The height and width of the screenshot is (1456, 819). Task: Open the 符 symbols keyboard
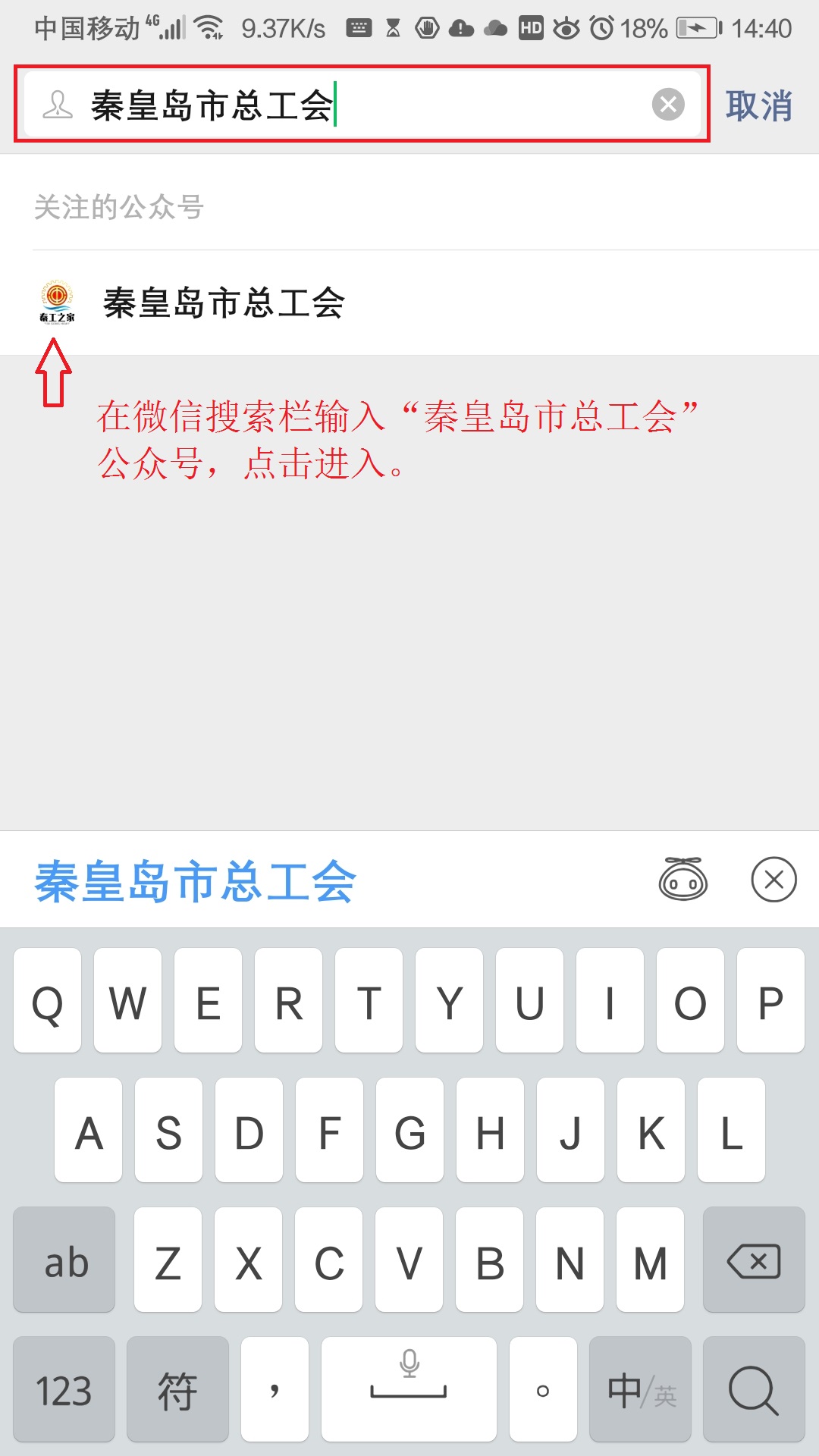click(x=177, y=1390)
